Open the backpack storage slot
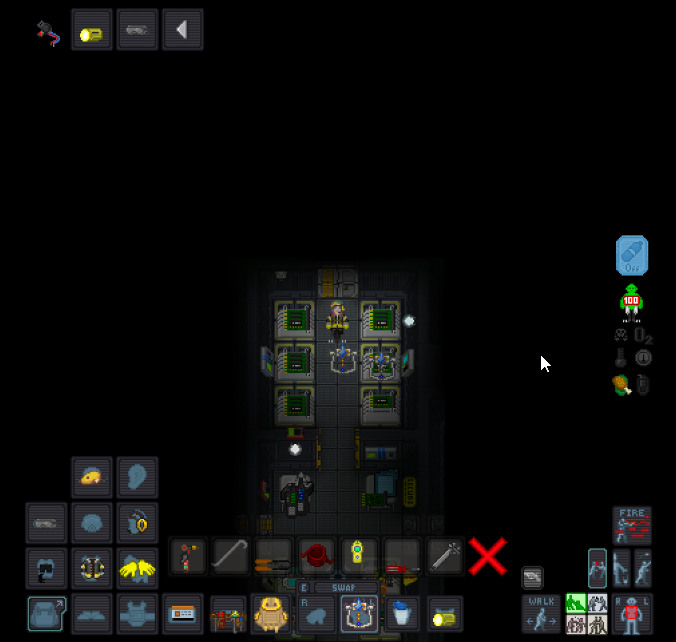676x642 pixels. pyautogui.click(x=46, y=613)
